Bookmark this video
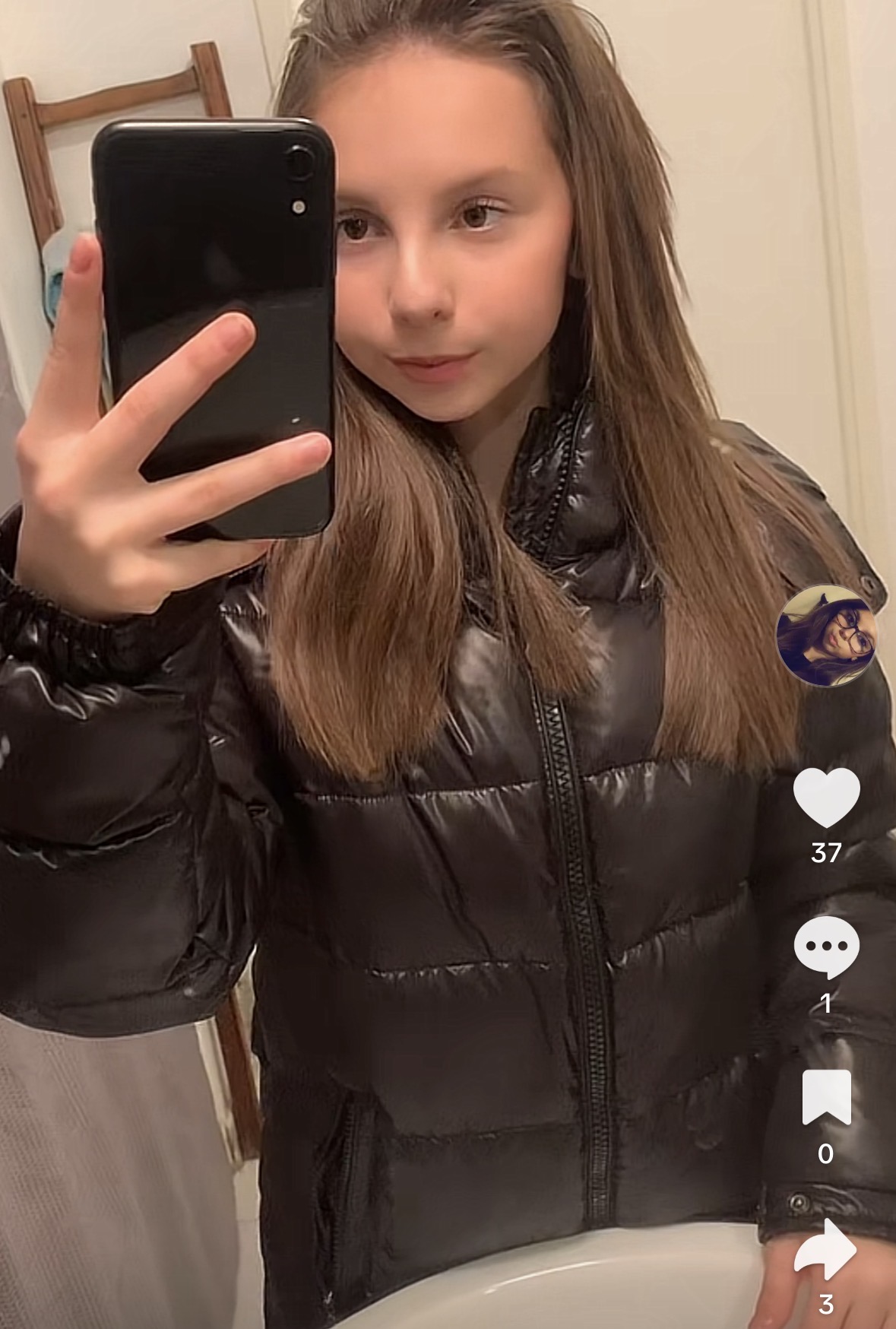Screen dimensions: 896x1329 [x=826, y=1097]
